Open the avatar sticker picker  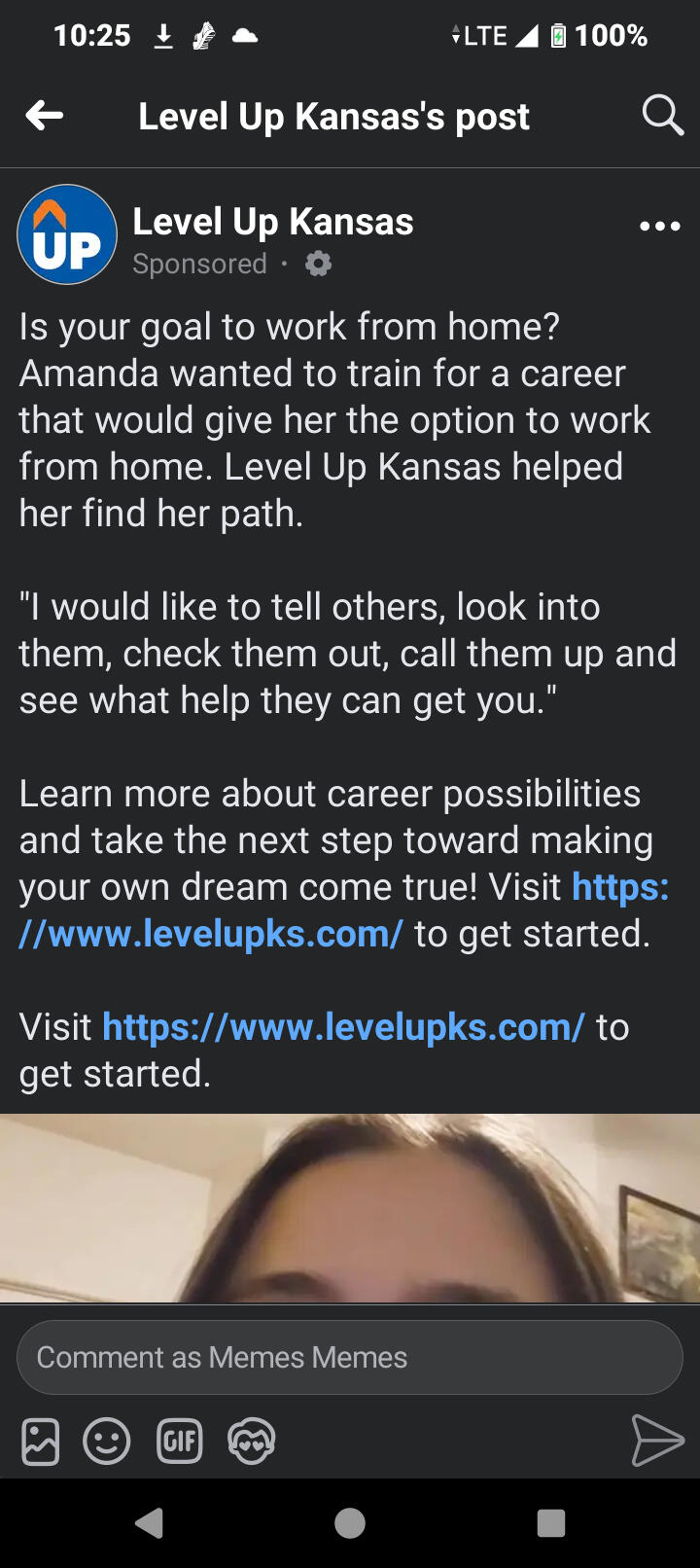pyautogui.click(x=252, y=1441)
